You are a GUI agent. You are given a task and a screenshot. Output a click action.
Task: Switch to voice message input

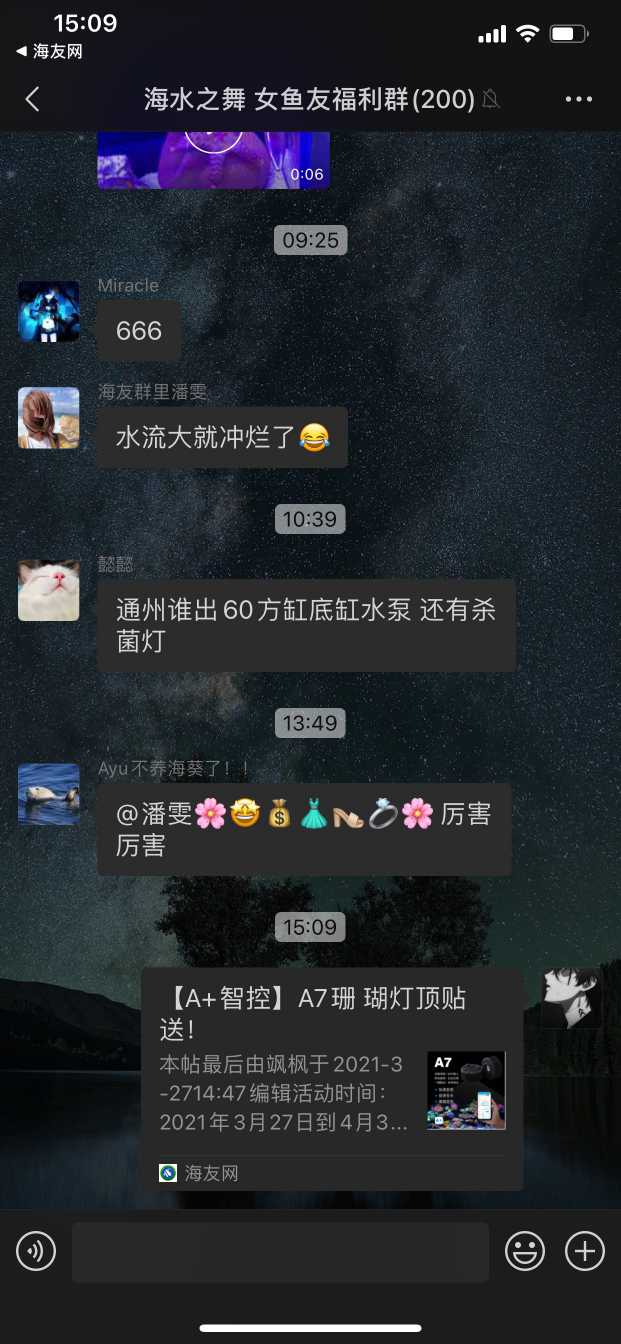tap(36, 1251)
